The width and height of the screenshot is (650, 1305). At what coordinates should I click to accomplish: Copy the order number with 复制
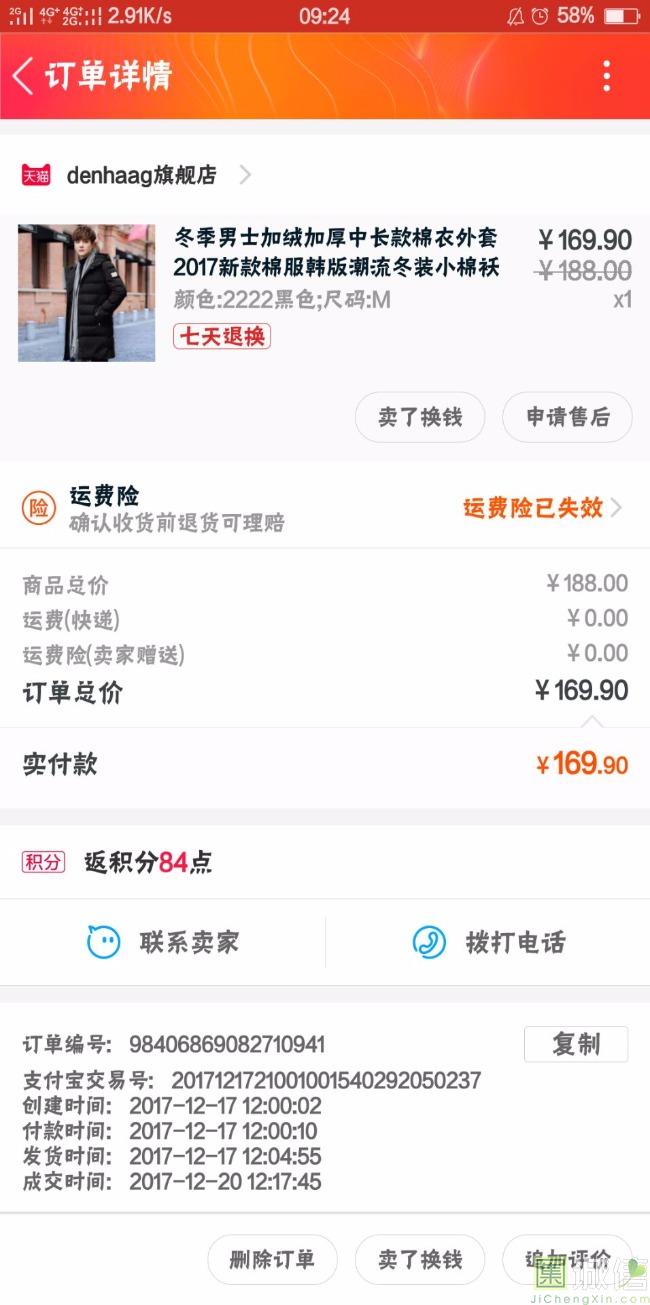(x=576, y=1044)
